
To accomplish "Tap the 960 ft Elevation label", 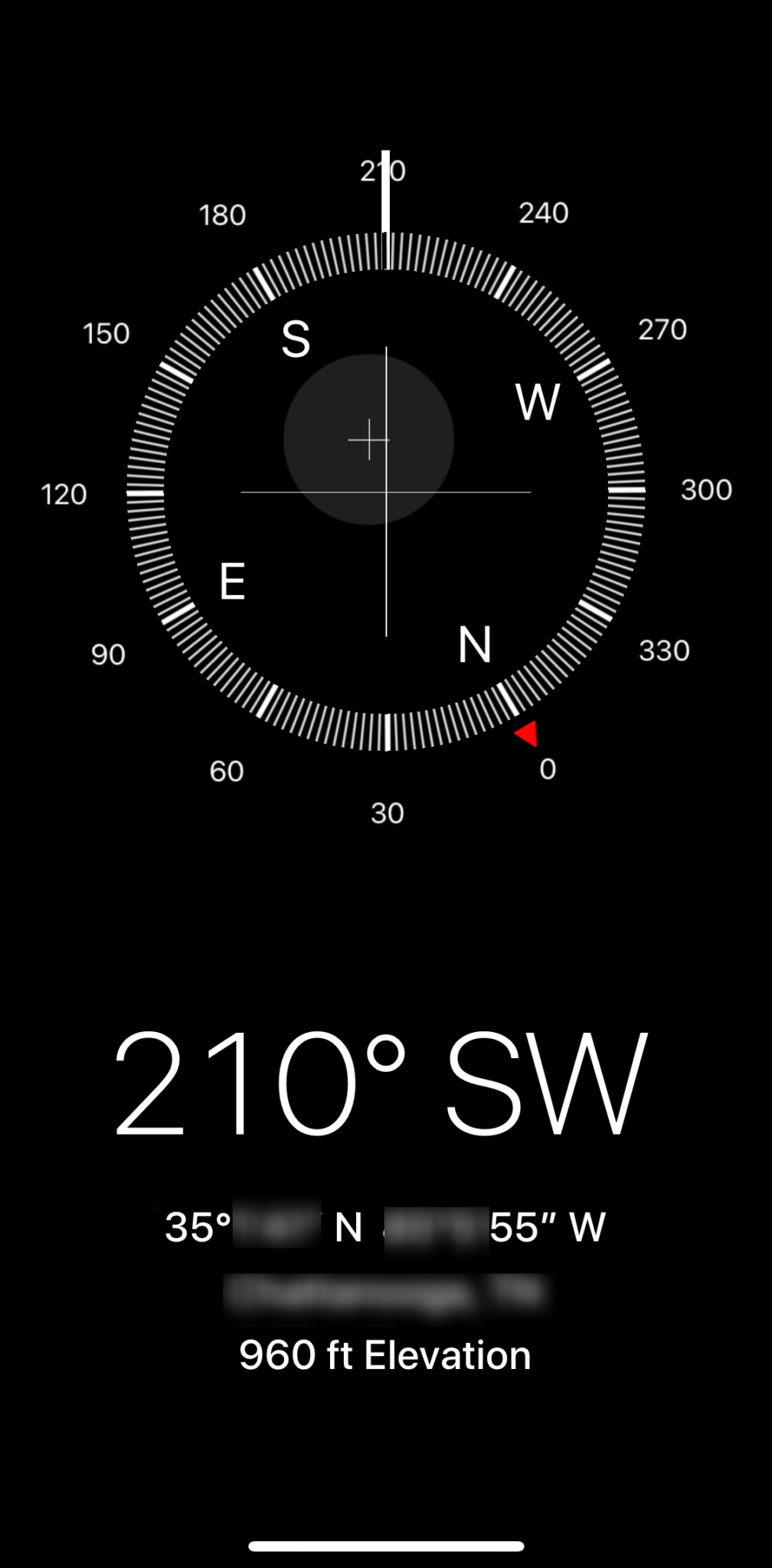I will 386,1354.
